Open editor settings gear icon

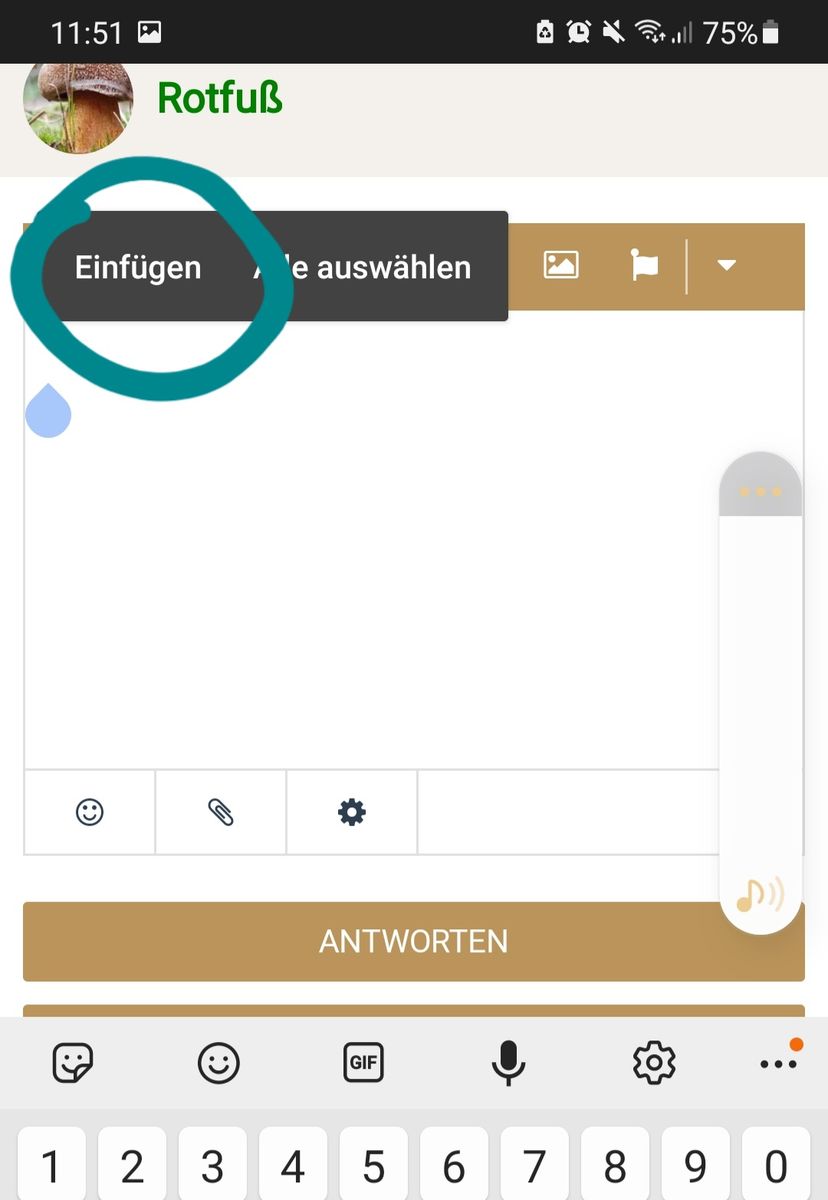352,812
